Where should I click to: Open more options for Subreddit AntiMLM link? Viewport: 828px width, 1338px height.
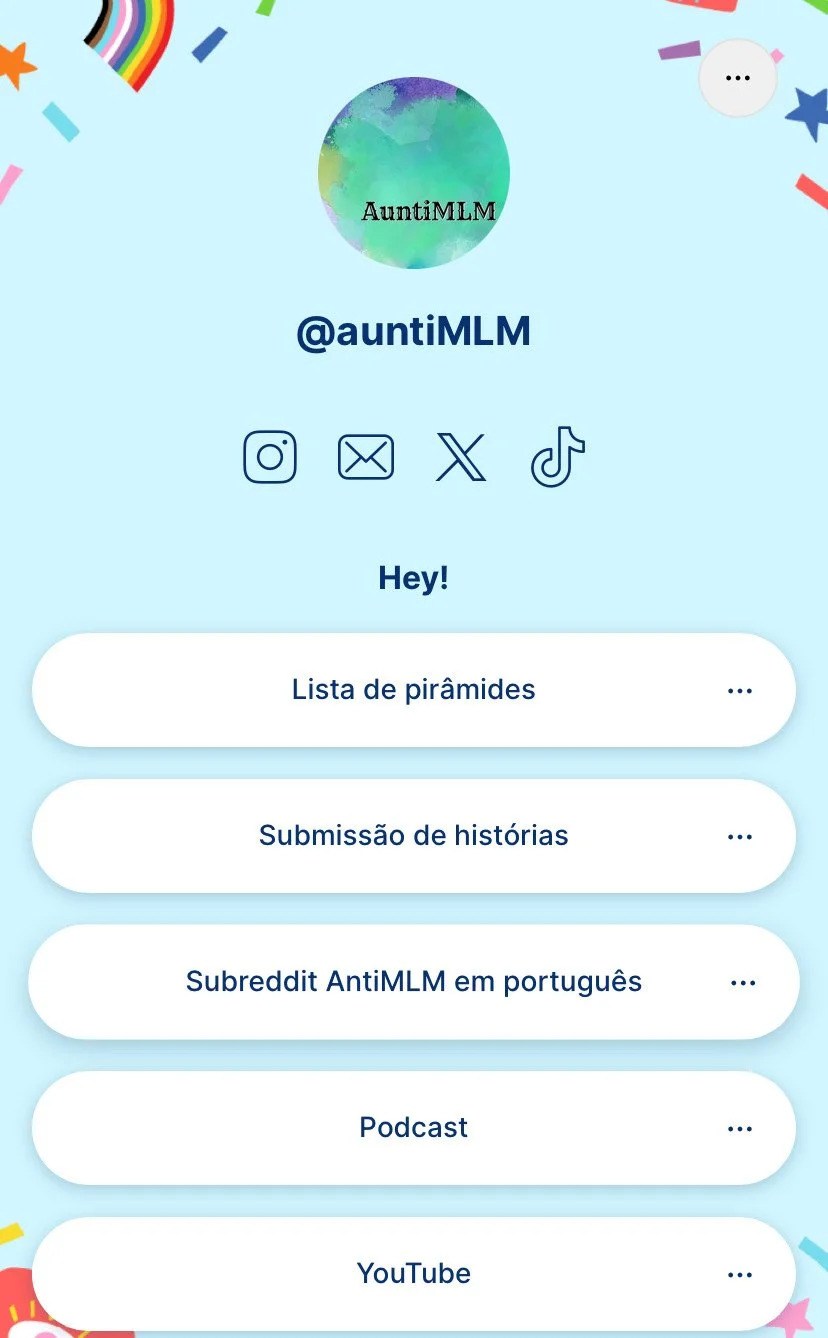(x=742, y=983)
